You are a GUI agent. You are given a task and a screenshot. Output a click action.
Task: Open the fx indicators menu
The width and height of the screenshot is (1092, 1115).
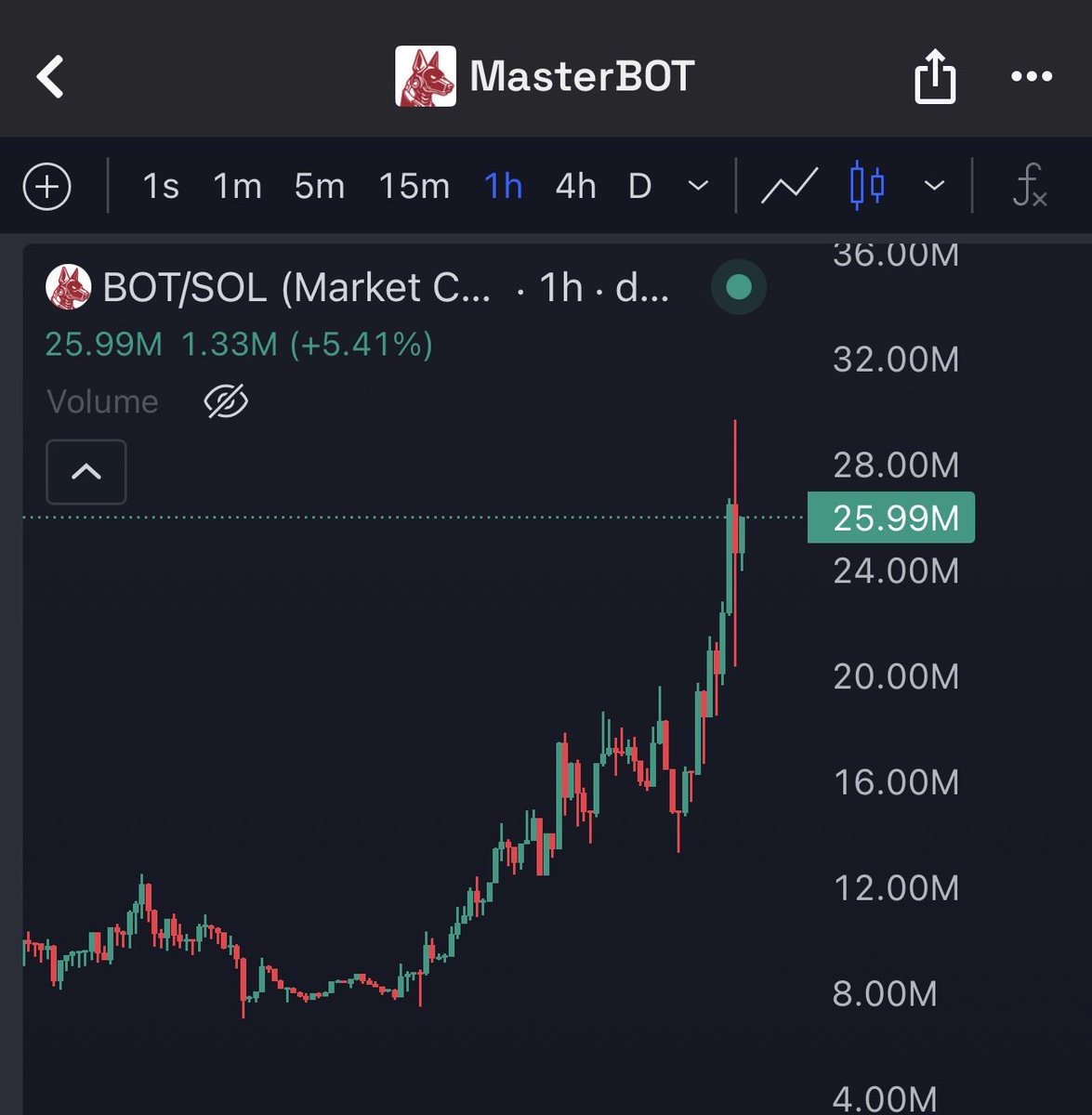click(x=1029, y=187)
